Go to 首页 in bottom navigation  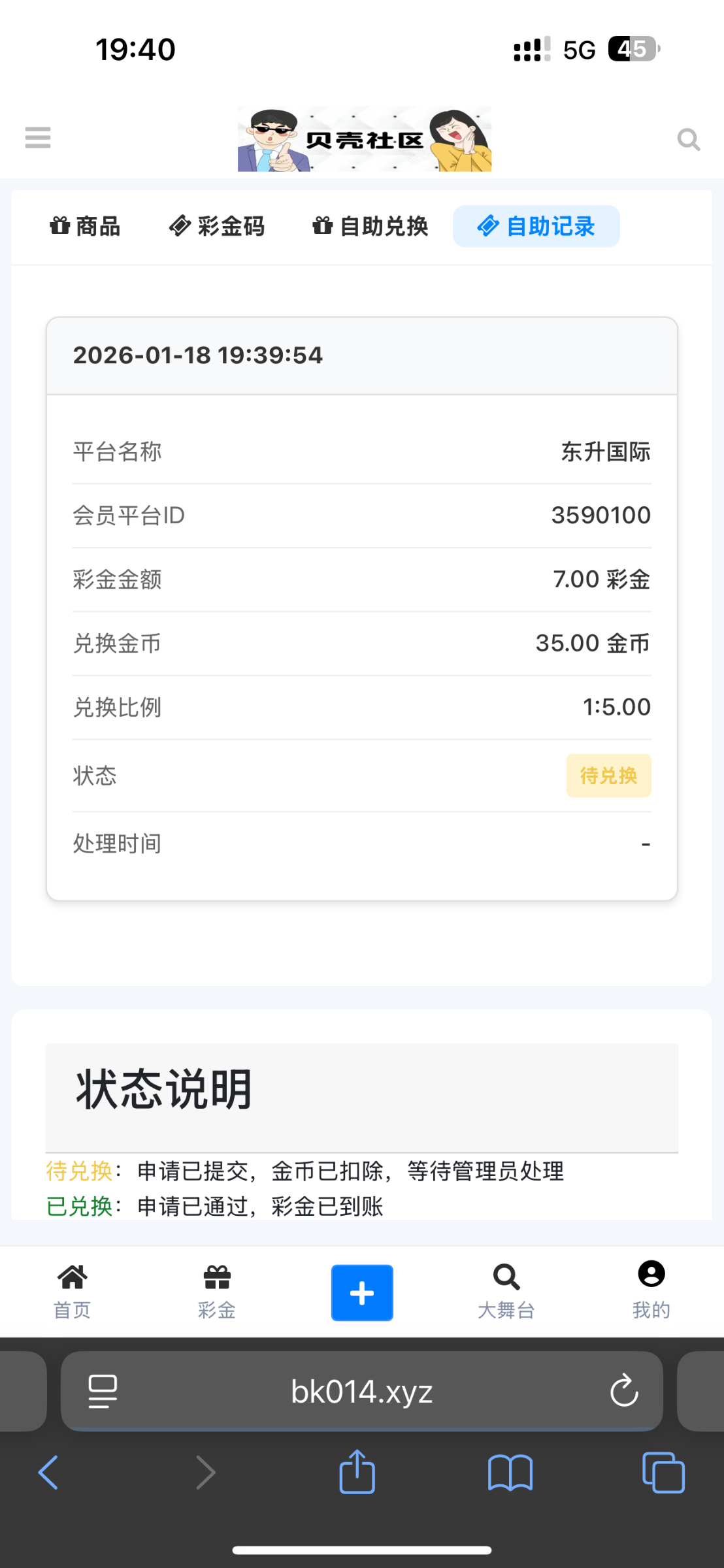pos(72,1292)
